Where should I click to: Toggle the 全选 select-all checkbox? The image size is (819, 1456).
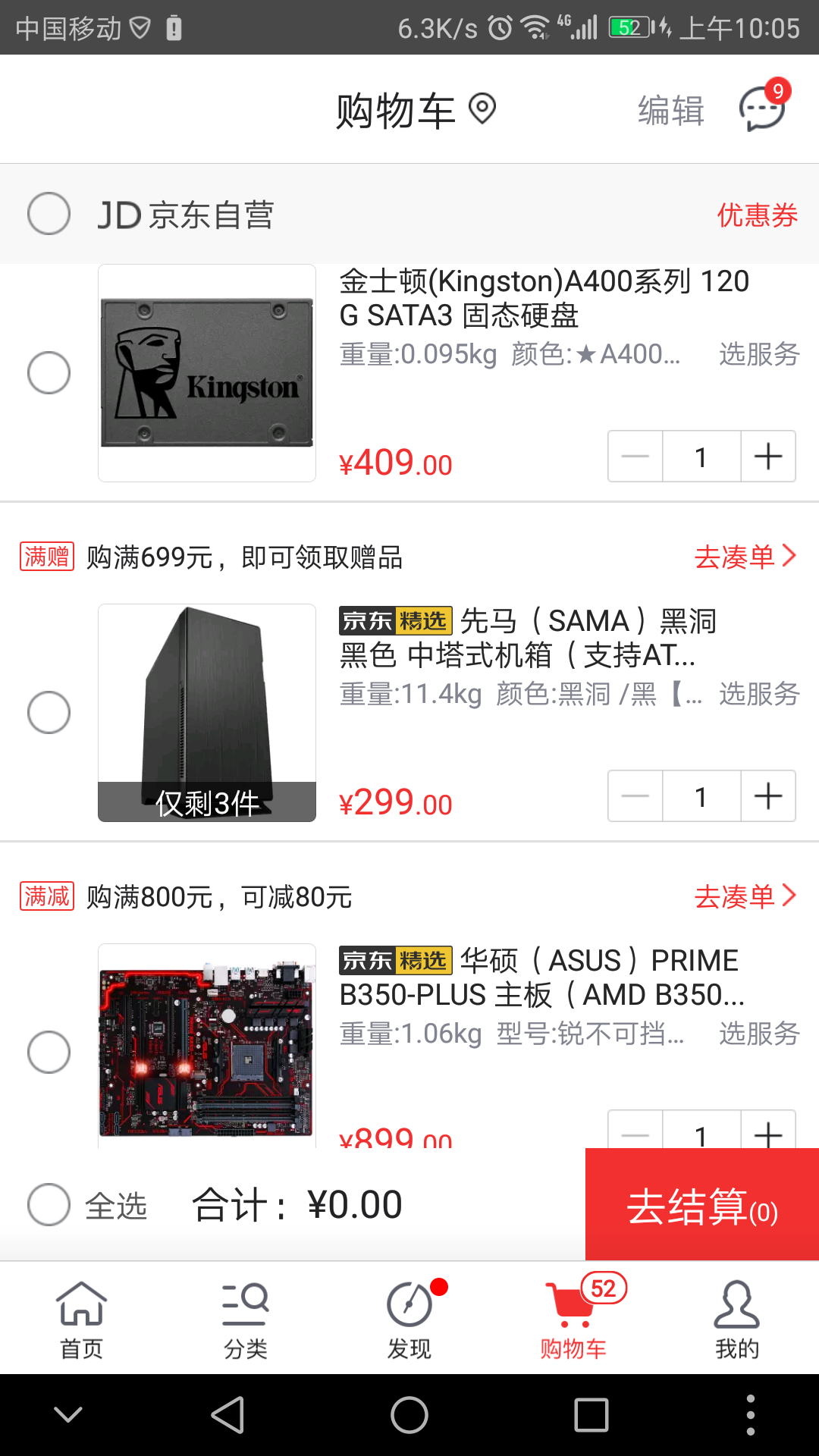coord(49,1204)
